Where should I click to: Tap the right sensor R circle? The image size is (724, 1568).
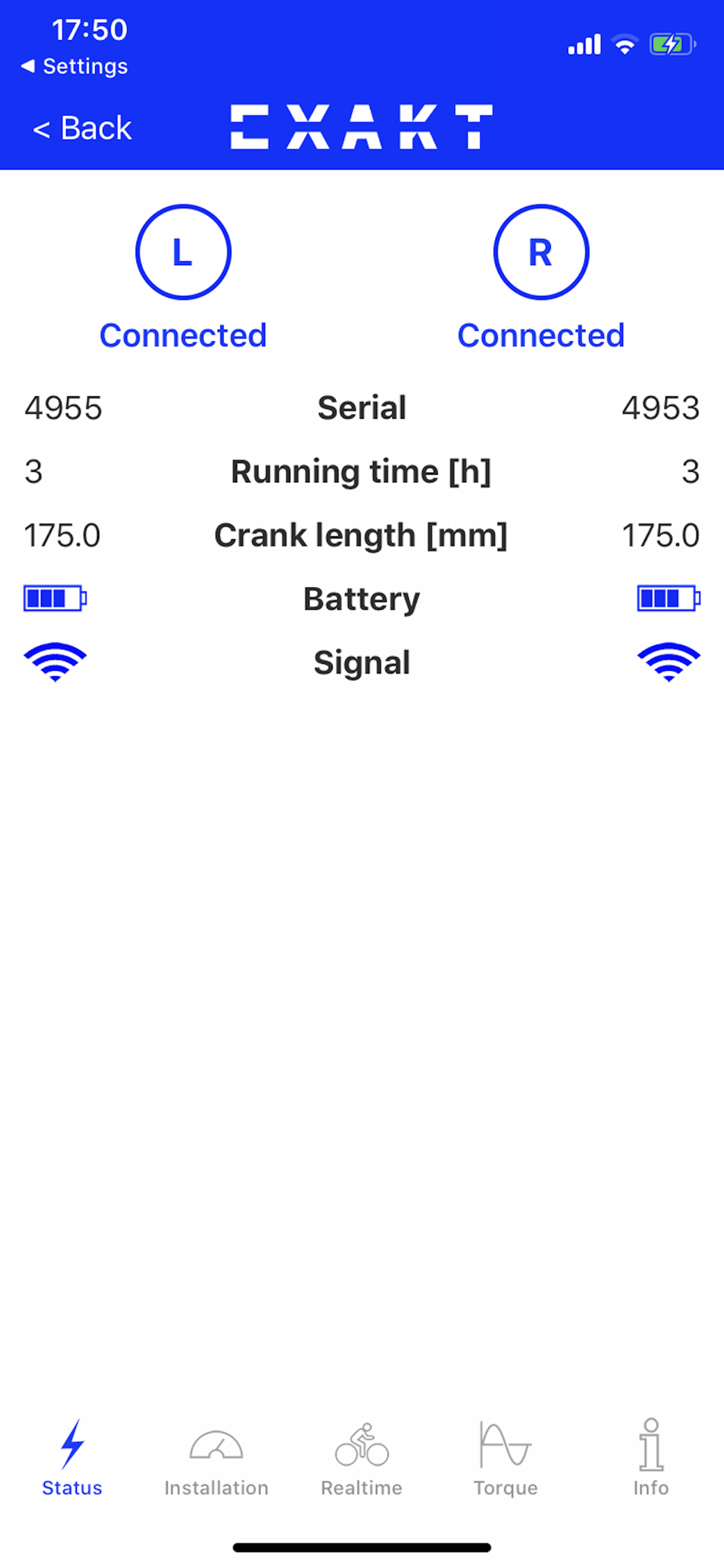(541, 252)
